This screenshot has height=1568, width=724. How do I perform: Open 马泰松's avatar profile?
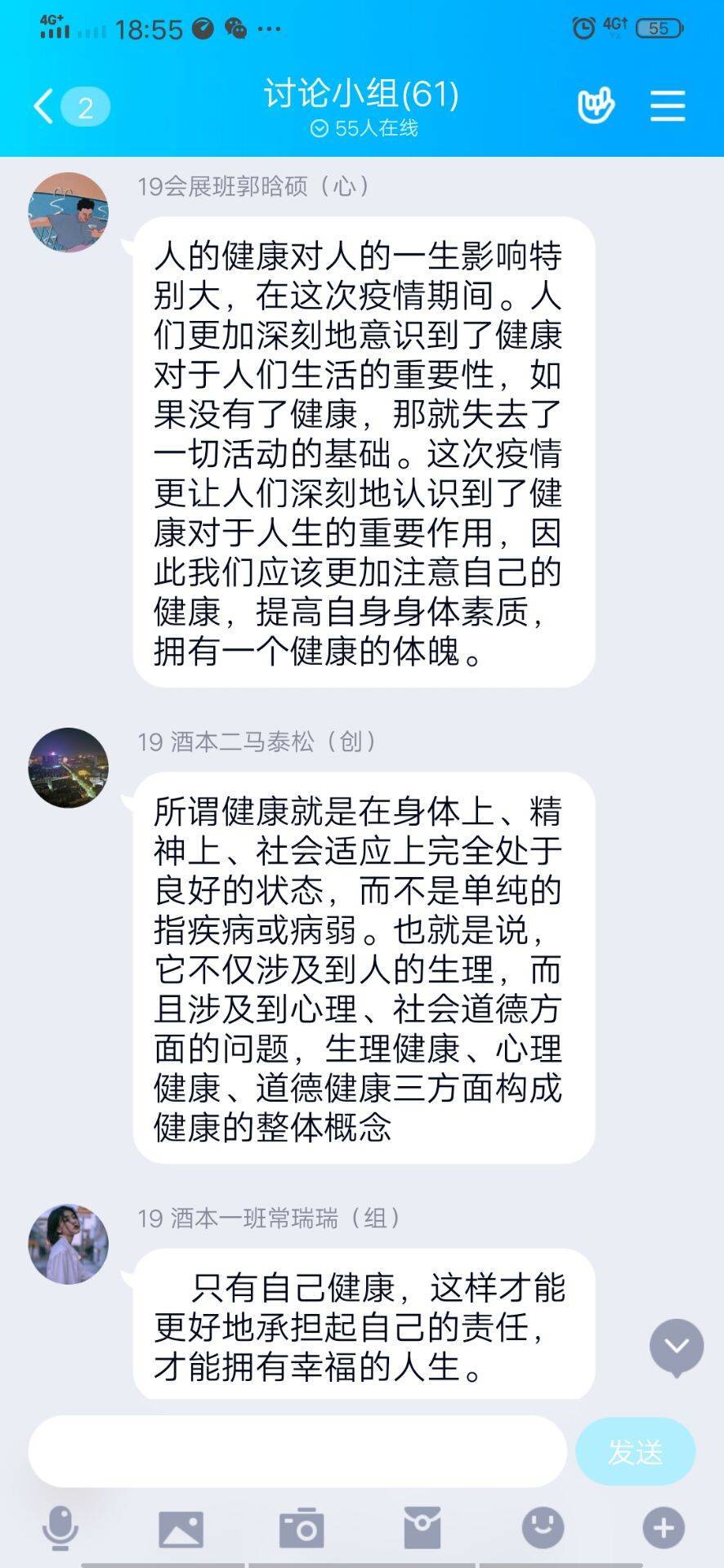pos(69,768)
